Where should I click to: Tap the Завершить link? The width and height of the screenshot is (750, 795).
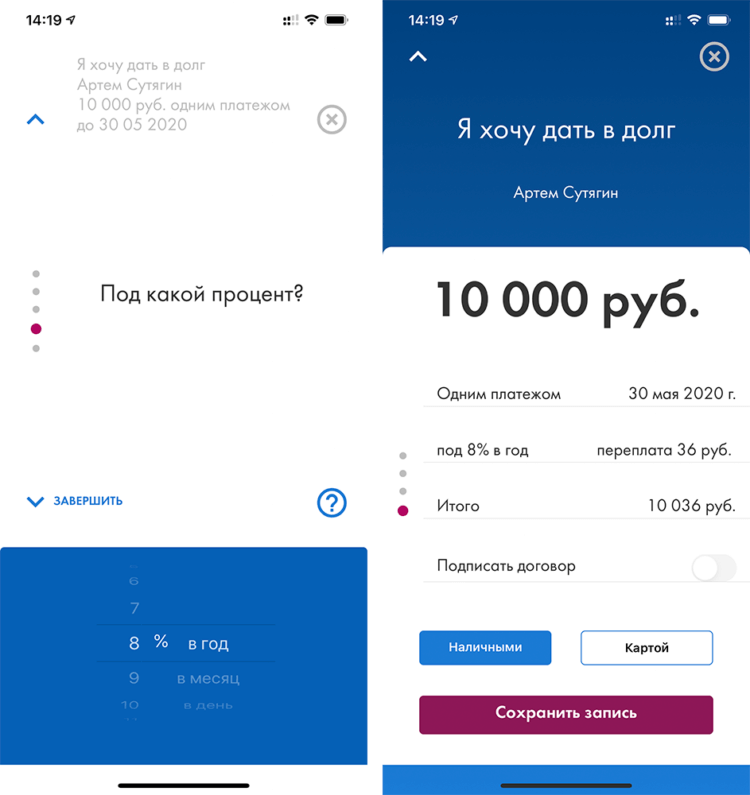(76, 501)
